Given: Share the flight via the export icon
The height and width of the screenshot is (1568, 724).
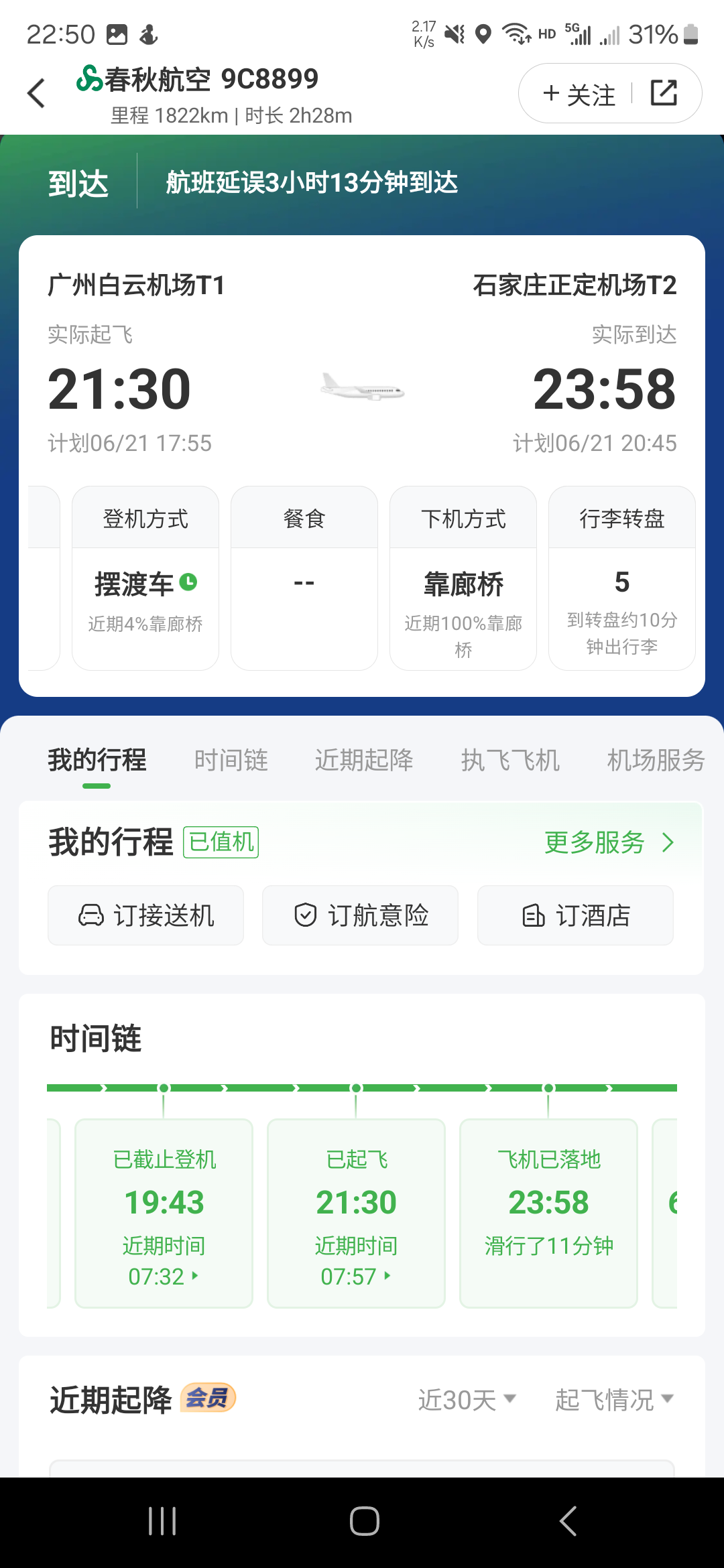Looking at the screenshot, I should [x=664, y=93].
